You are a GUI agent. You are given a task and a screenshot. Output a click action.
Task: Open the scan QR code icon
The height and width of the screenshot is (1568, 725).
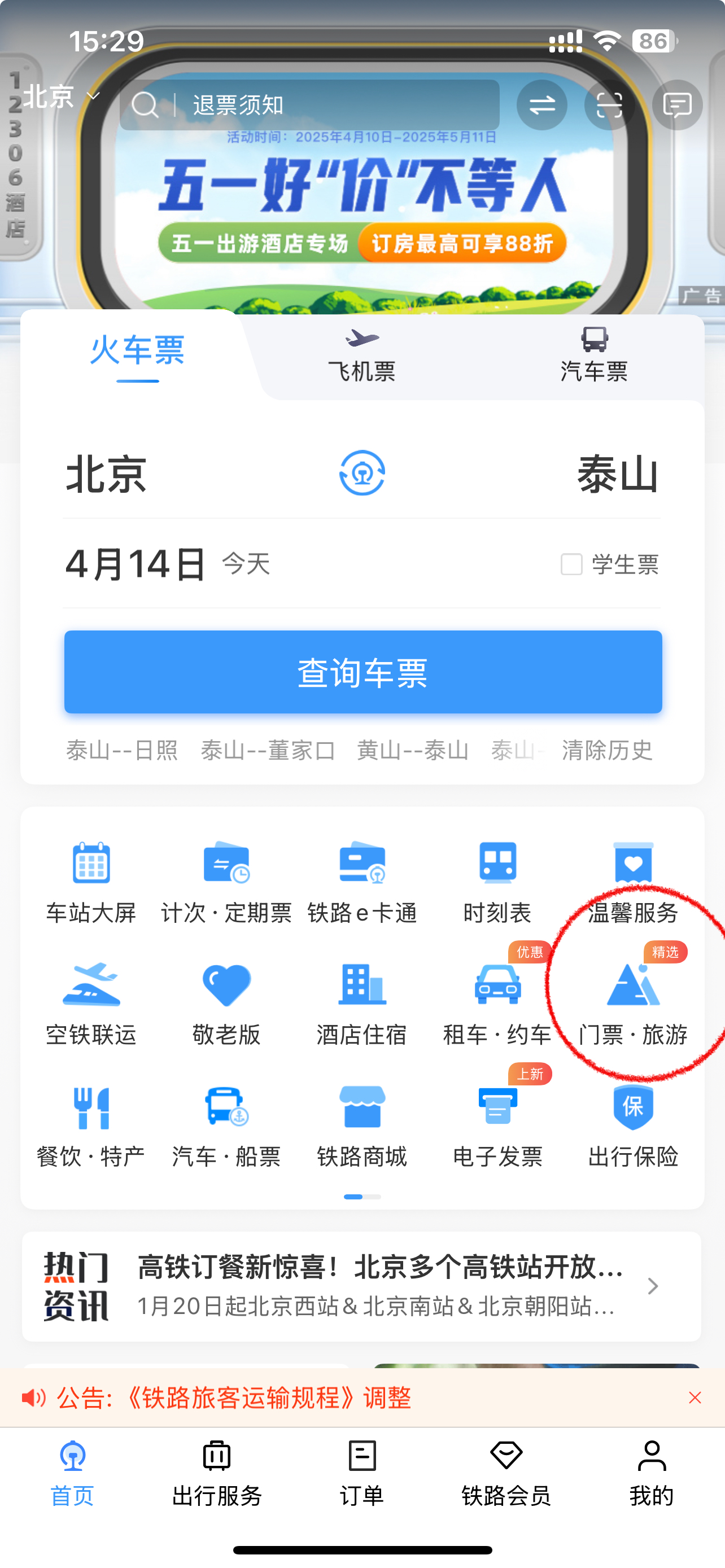pyautogui.click(x=609, y=104)
